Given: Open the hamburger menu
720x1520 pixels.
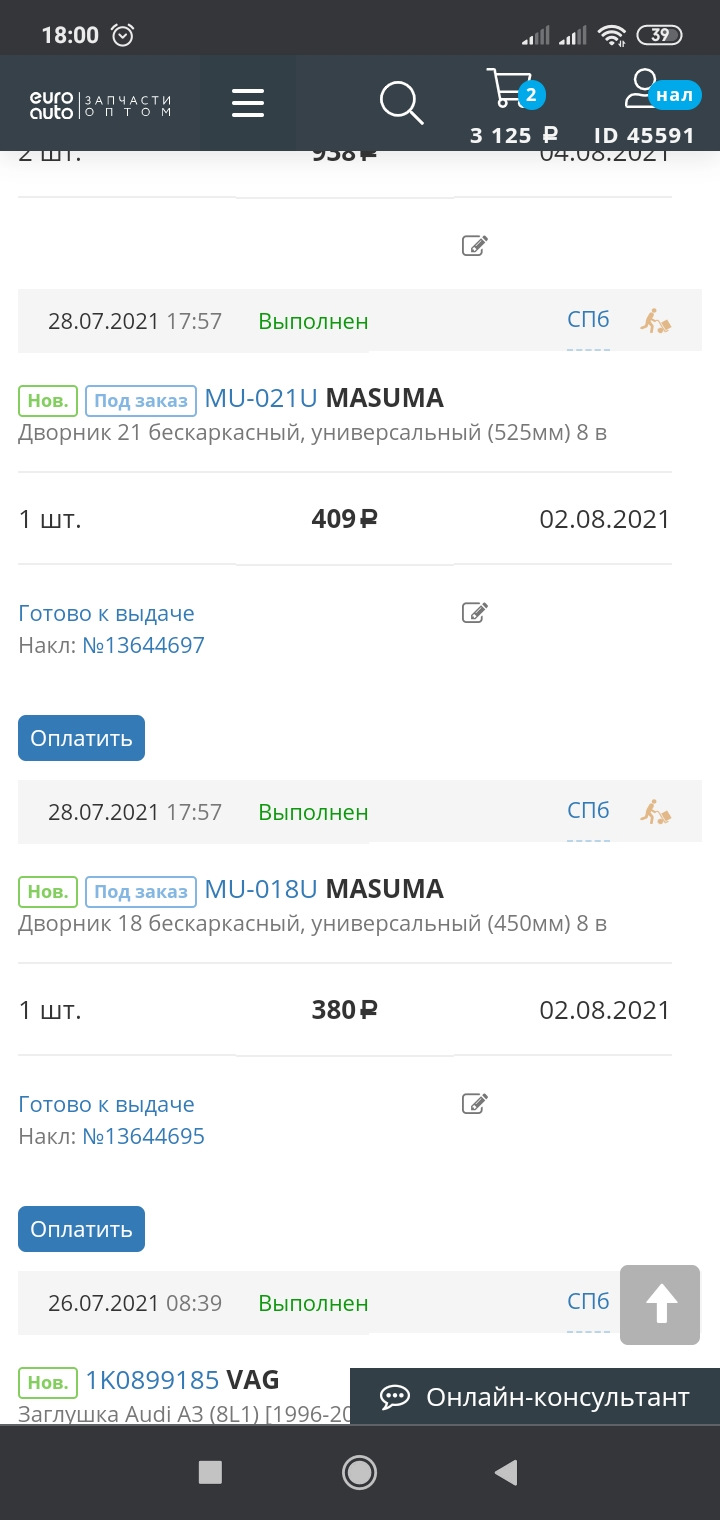Looking at the screenshot, I should 247,103.
